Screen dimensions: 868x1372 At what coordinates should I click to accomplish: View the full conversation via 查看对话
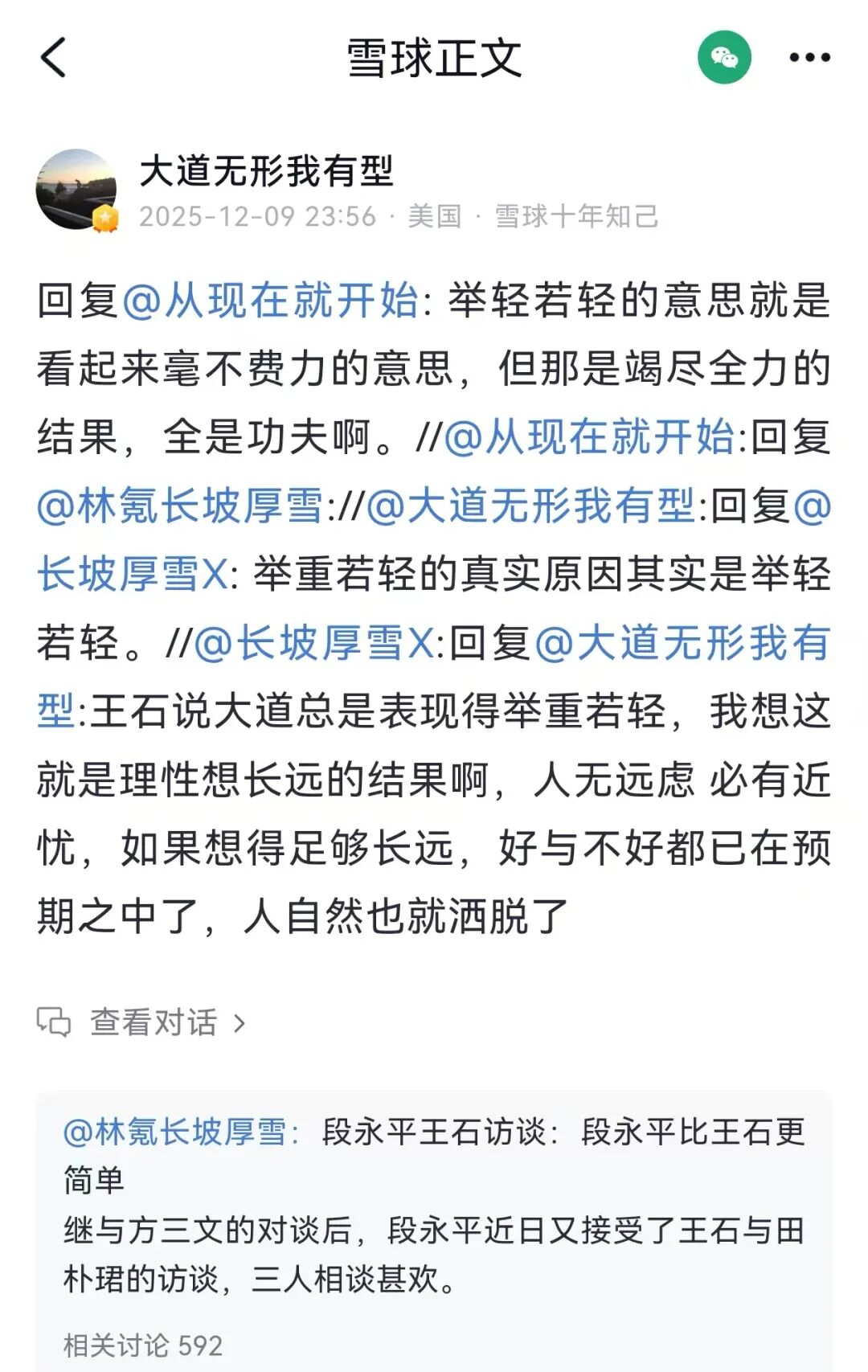click(x=153, y=1022)
